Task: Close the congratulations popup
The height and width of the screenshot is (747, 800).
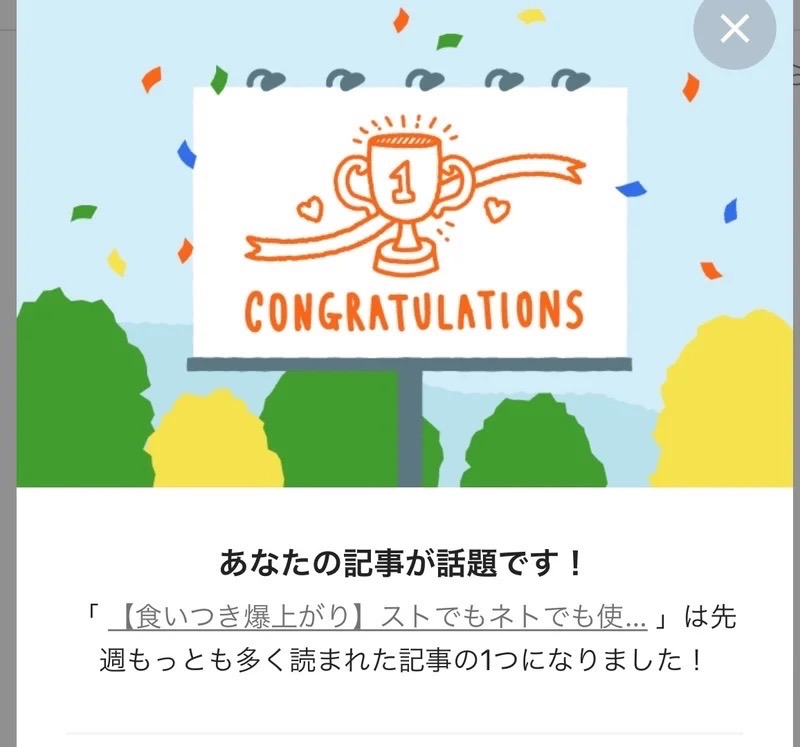Action: [x=735, y=30]
